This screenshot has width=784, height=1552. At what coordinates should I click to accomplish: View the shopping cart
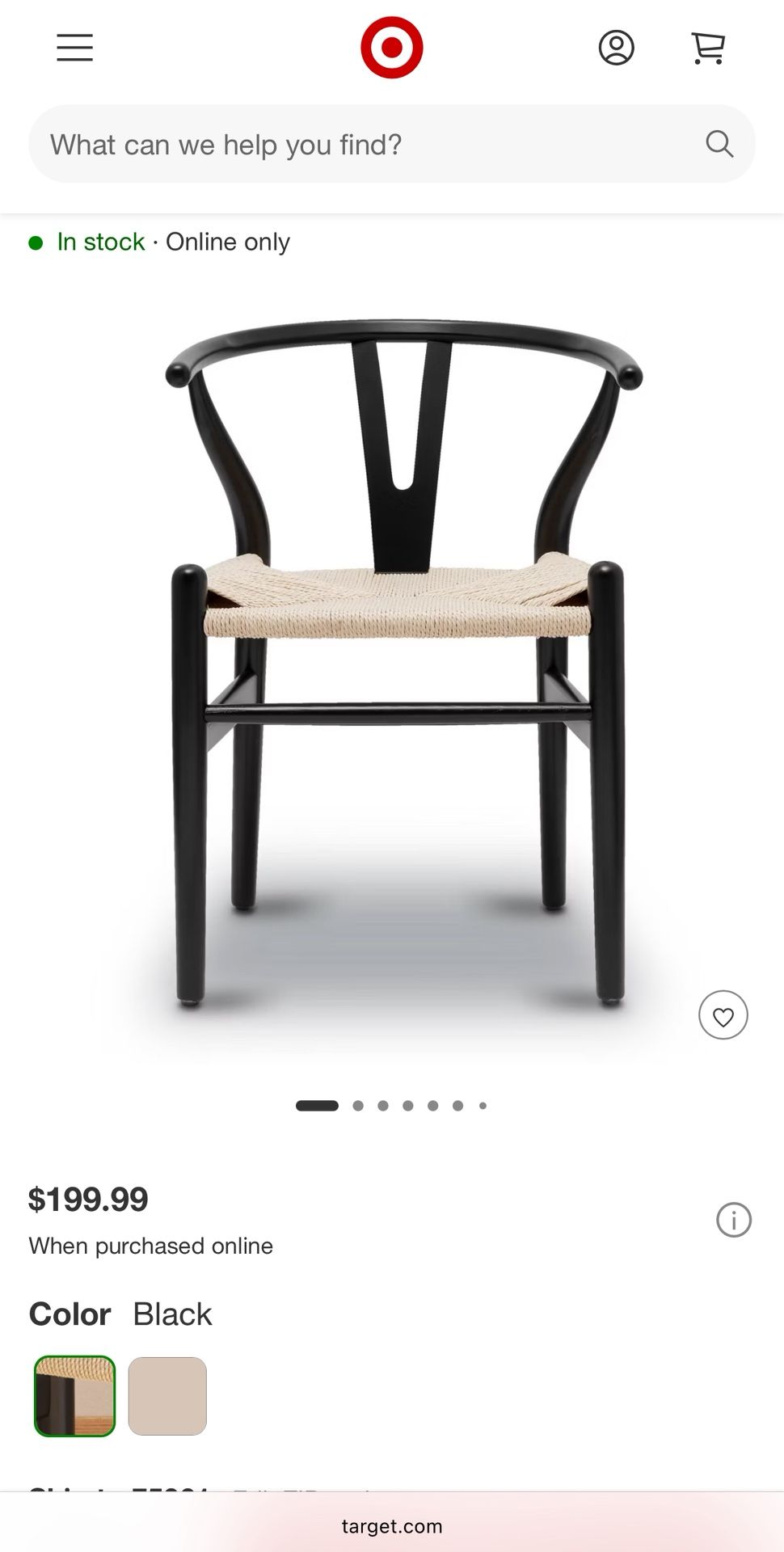click(708, 48)
